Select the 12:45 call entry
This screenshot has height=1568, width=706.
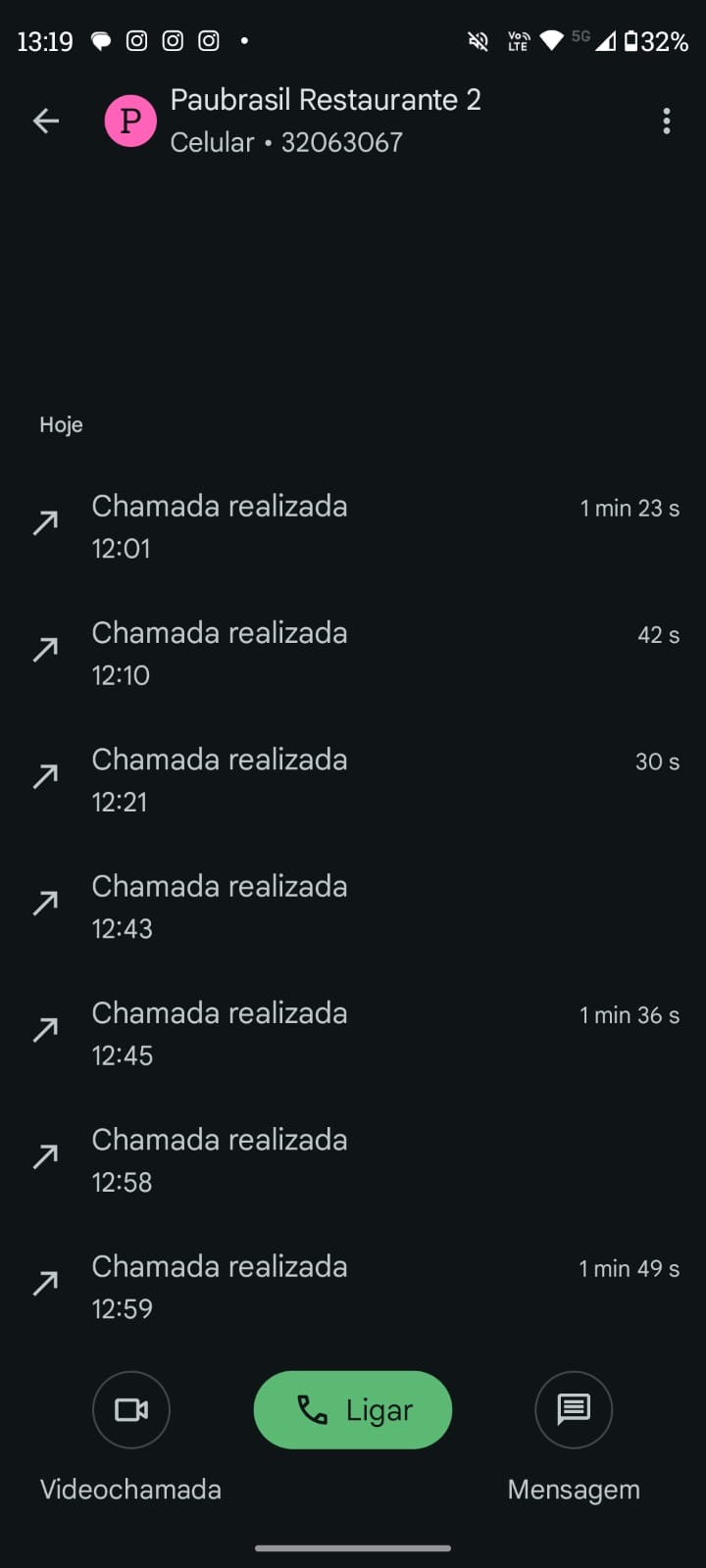tap(353, 1033)
